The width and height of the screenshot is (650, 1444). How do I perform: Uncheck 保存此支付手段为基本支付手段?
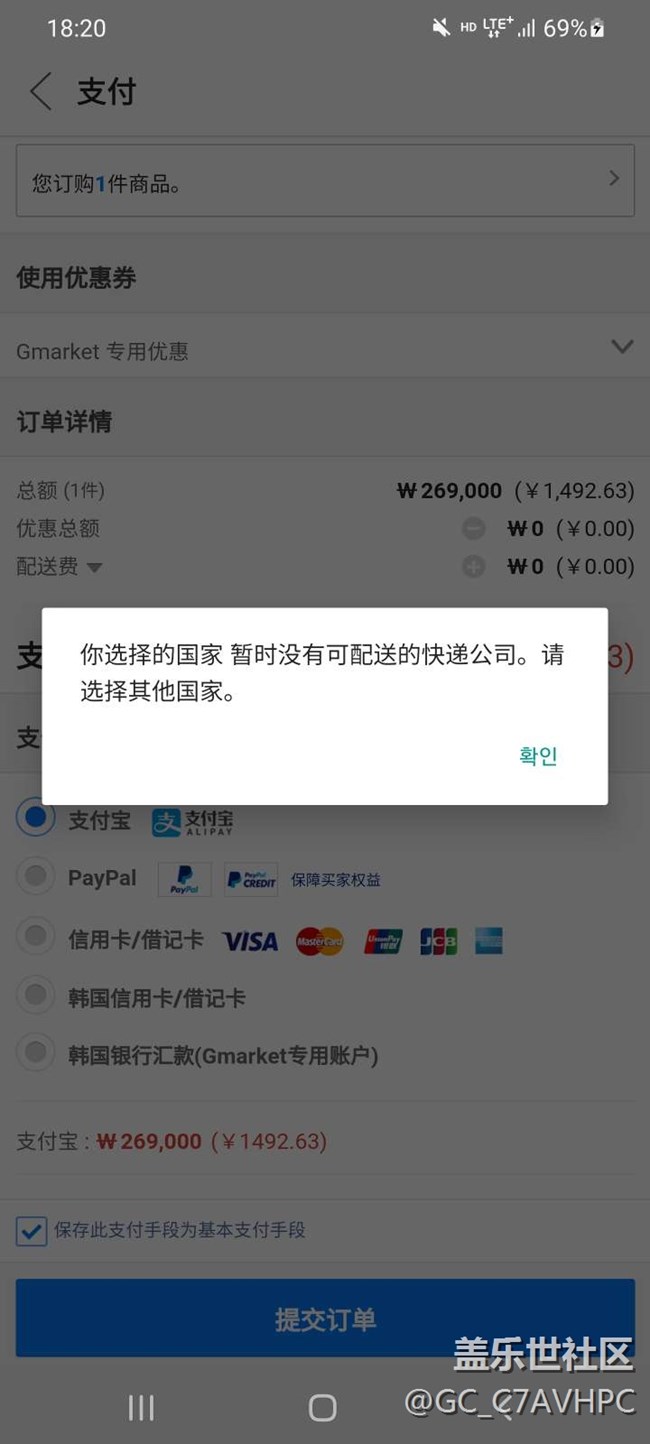pos(32,1231)
